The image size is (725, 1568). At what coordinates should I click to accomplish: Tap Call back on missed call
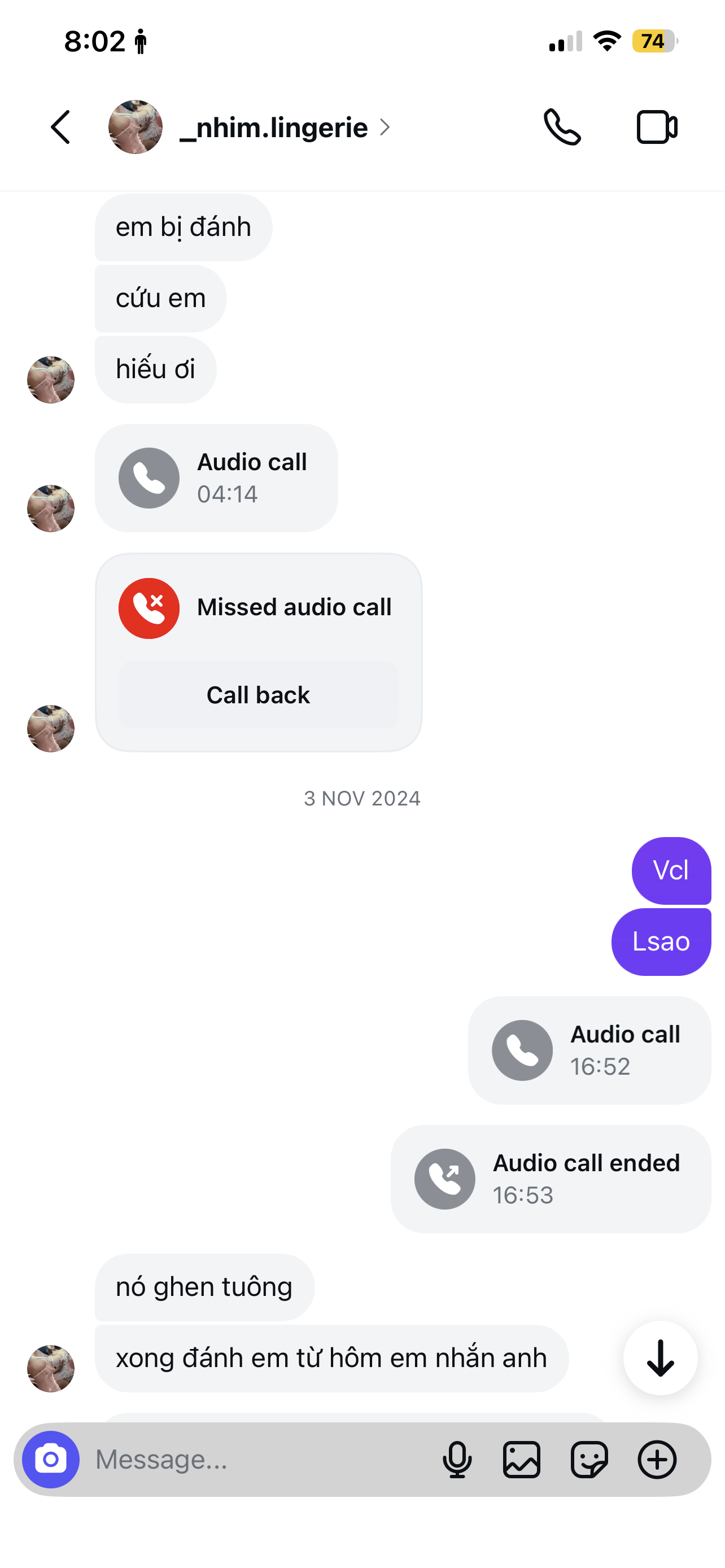coord(258,695)
